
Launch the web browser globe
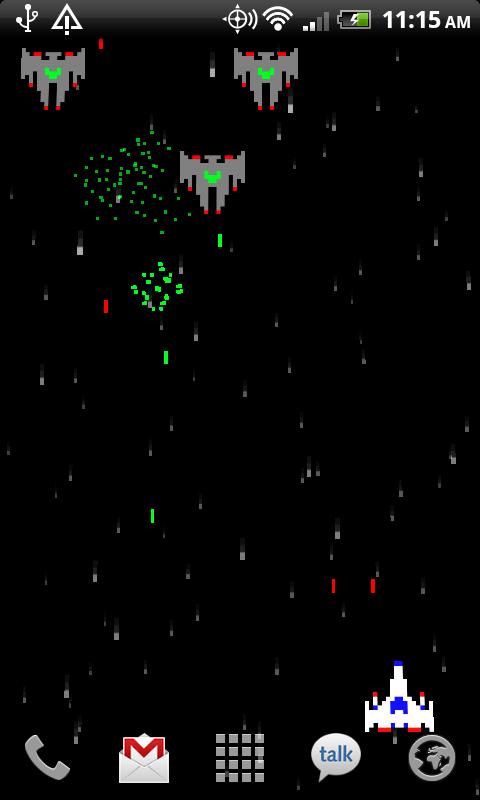click(432, 757)
